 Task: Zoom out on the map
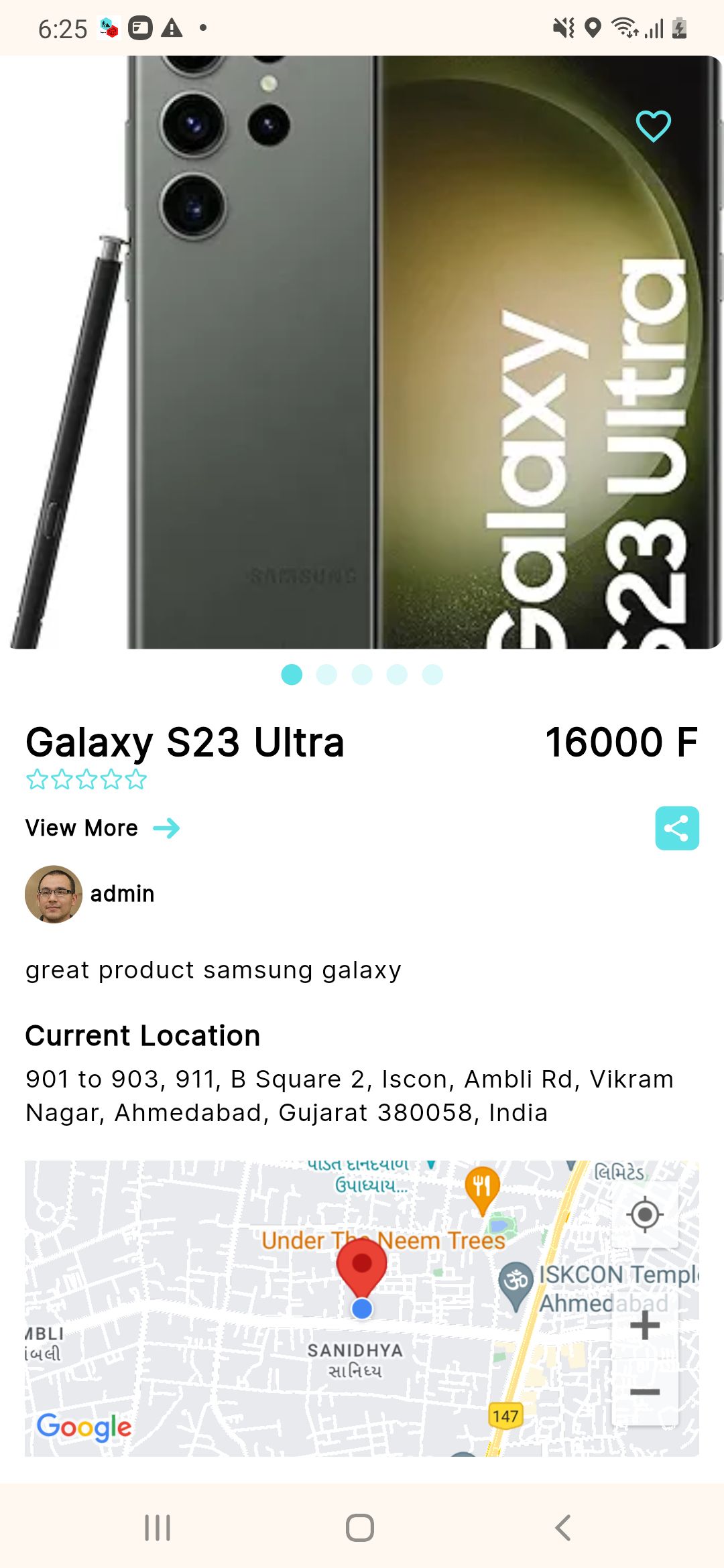click(x=645, y=1392)
